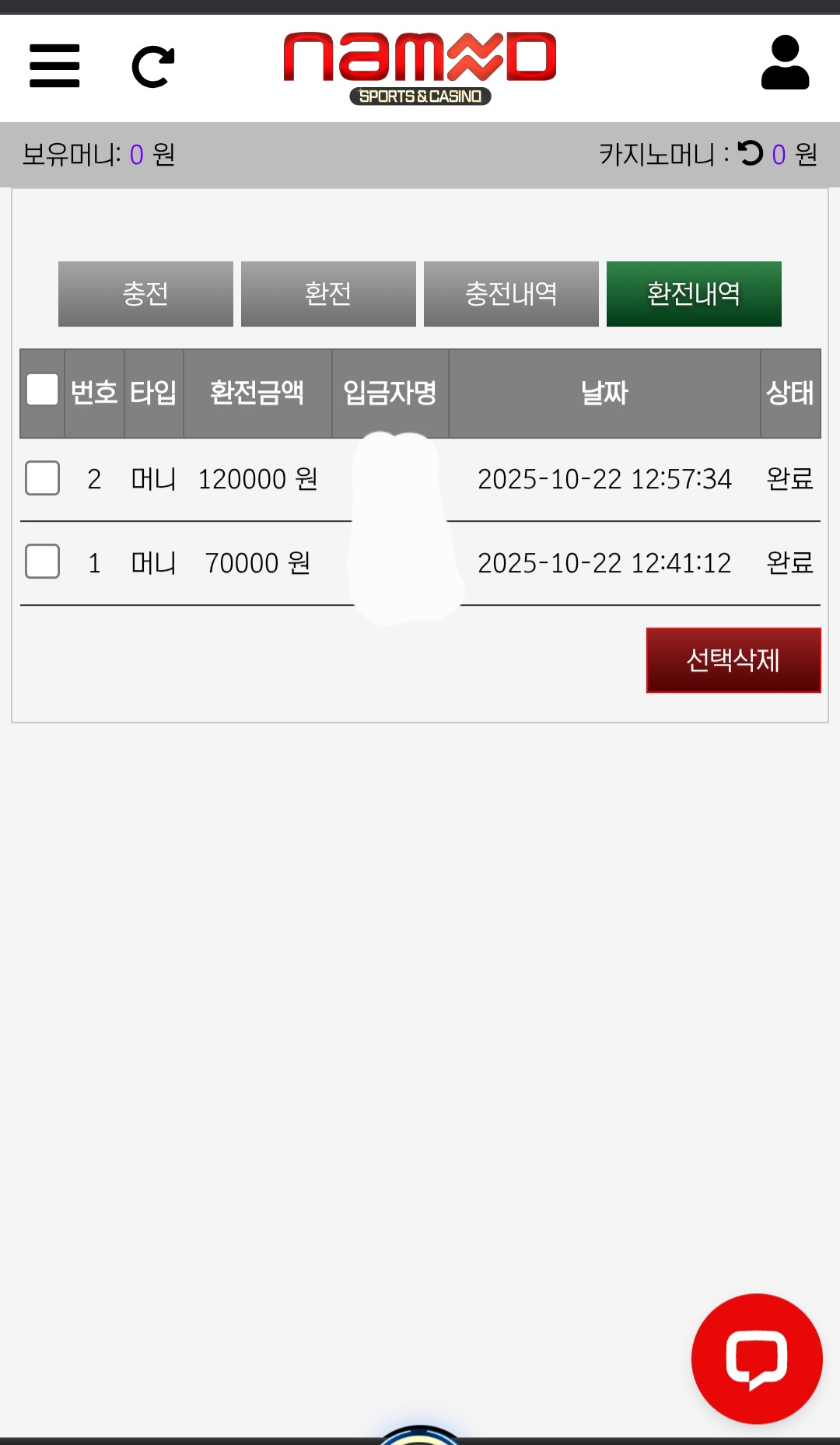840x1445 pixels.
Task: Switch to the 충전 tab
Action: (145, 294)
